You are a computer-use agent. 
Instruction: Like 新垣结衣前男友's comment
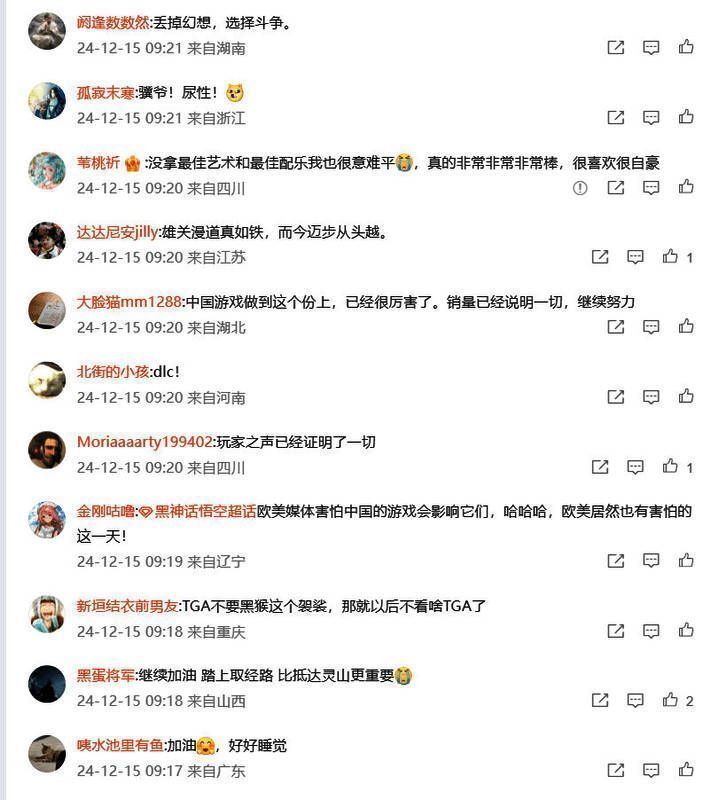click(x=686, y=631)
